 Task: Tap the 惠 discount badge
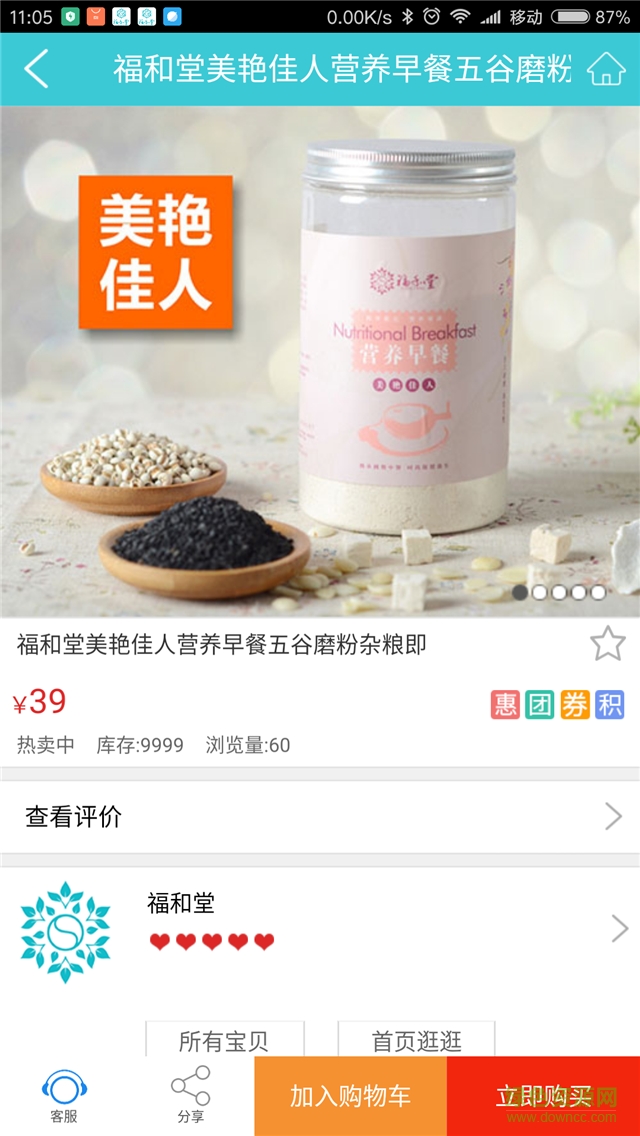coord(505,704)
